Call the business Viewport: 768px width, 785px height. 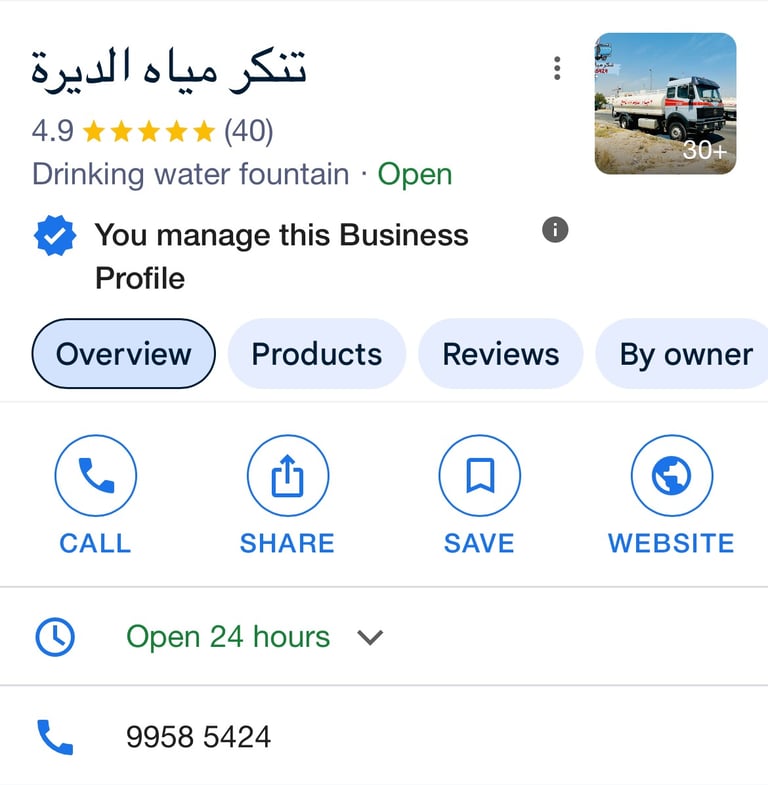pyautogui.click(x=95, y=477)
